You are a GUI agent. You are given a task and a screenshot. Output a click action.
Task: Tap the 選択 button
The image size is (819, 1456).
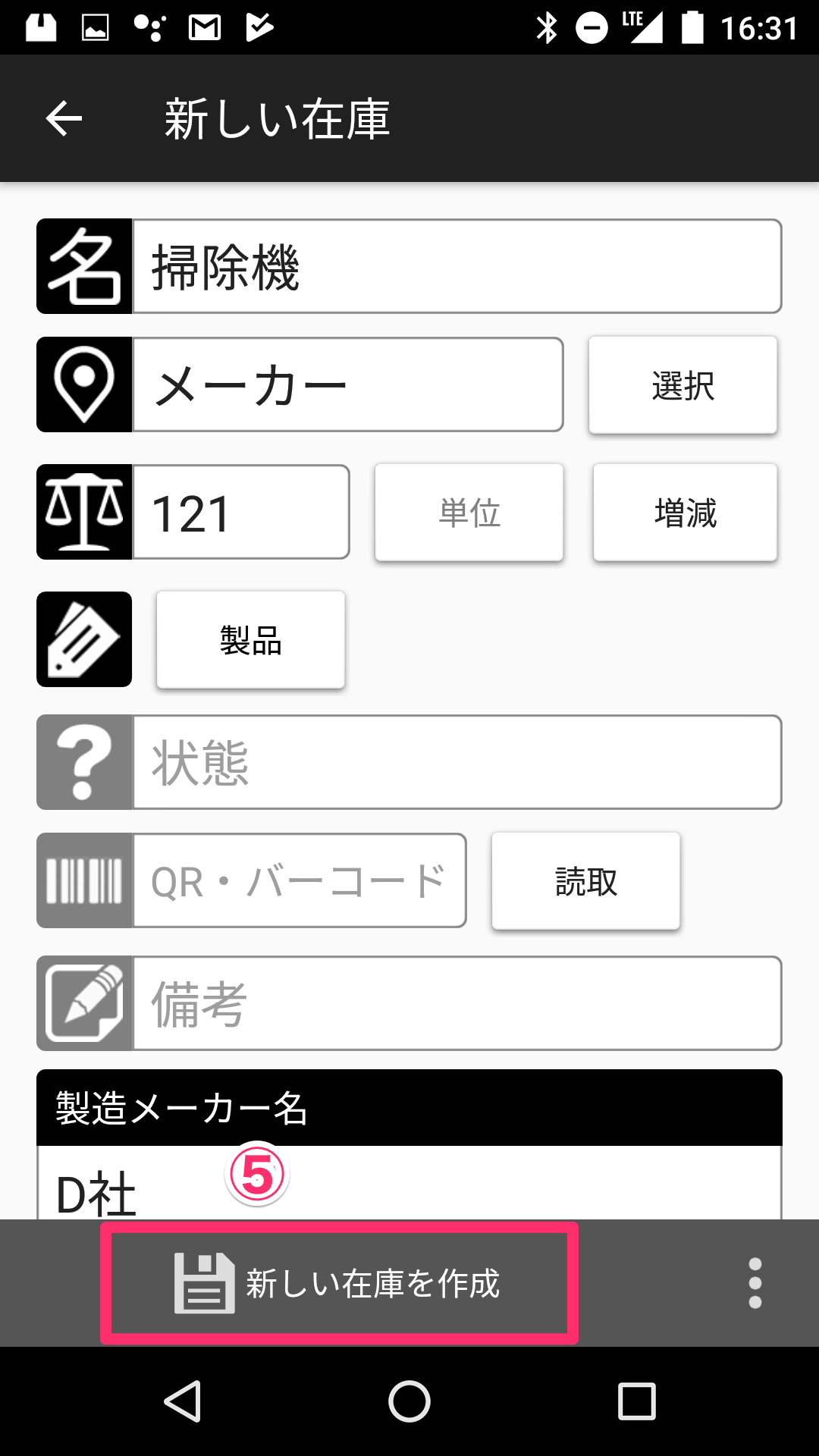click(x=683, y=385)
